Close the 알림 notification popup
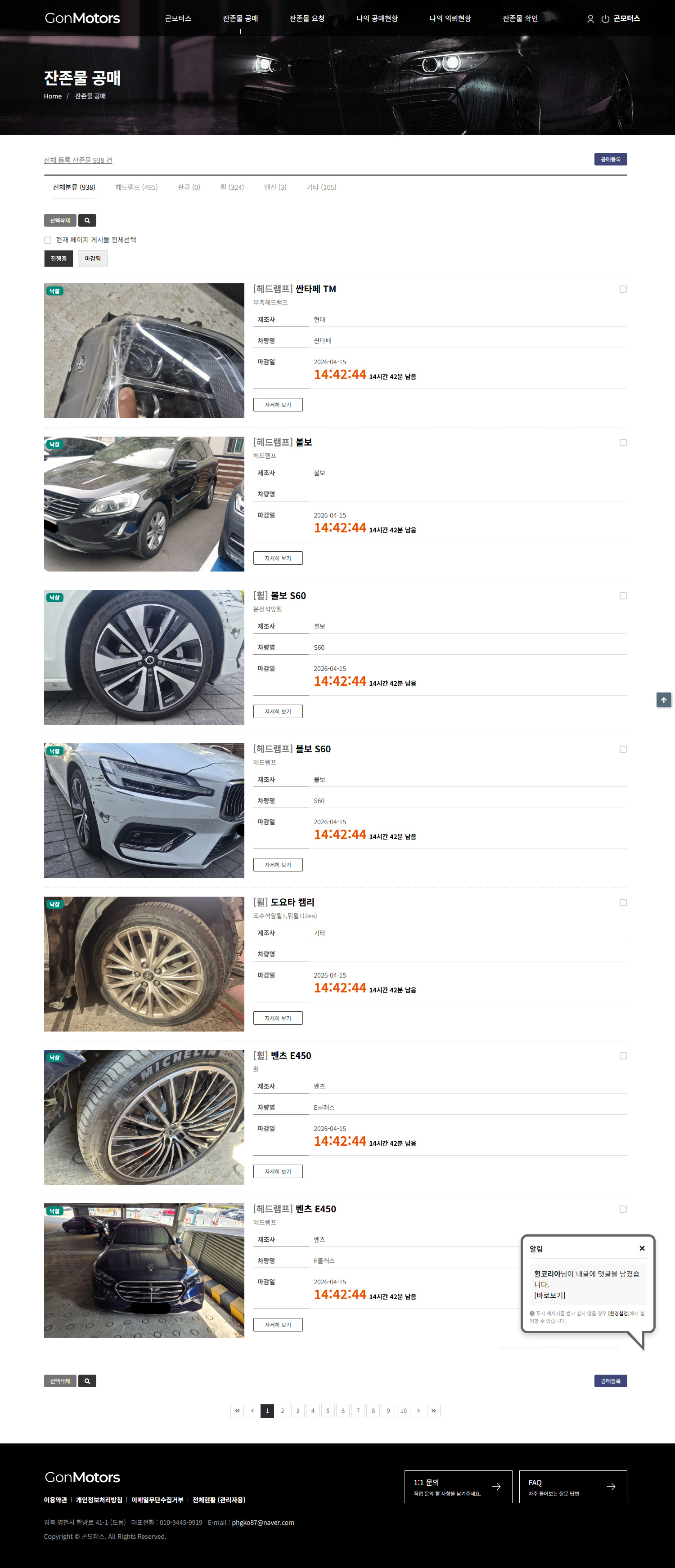 pos(642,1248)
